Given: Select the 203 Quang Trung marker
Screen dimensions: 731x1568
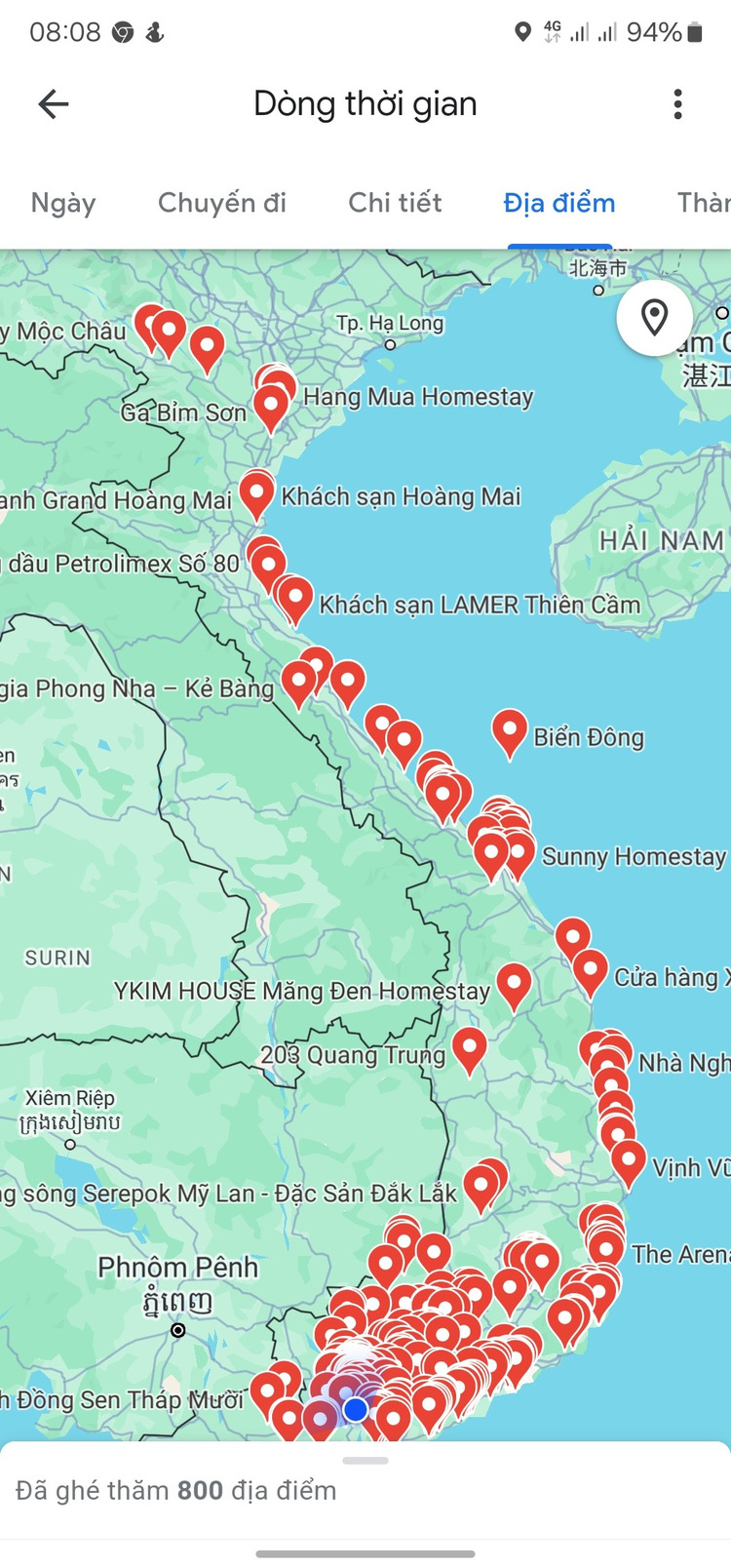Looking at the screenshot, I should 470,1046.
